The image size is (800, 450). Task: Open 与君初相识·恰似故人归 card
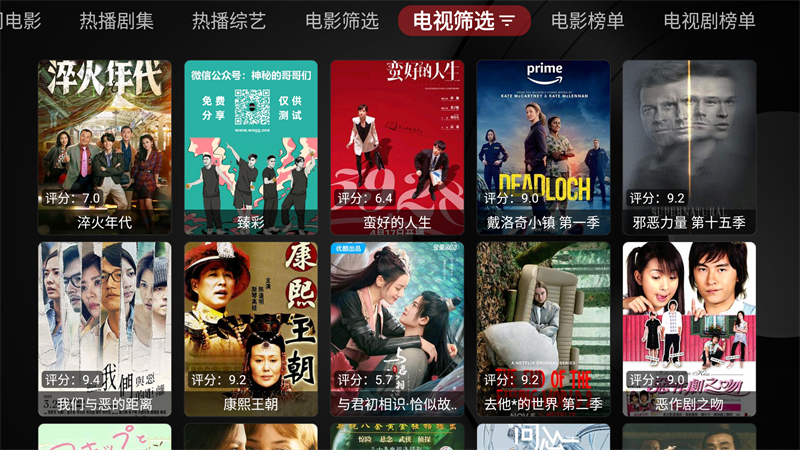[x=397, y=329]
